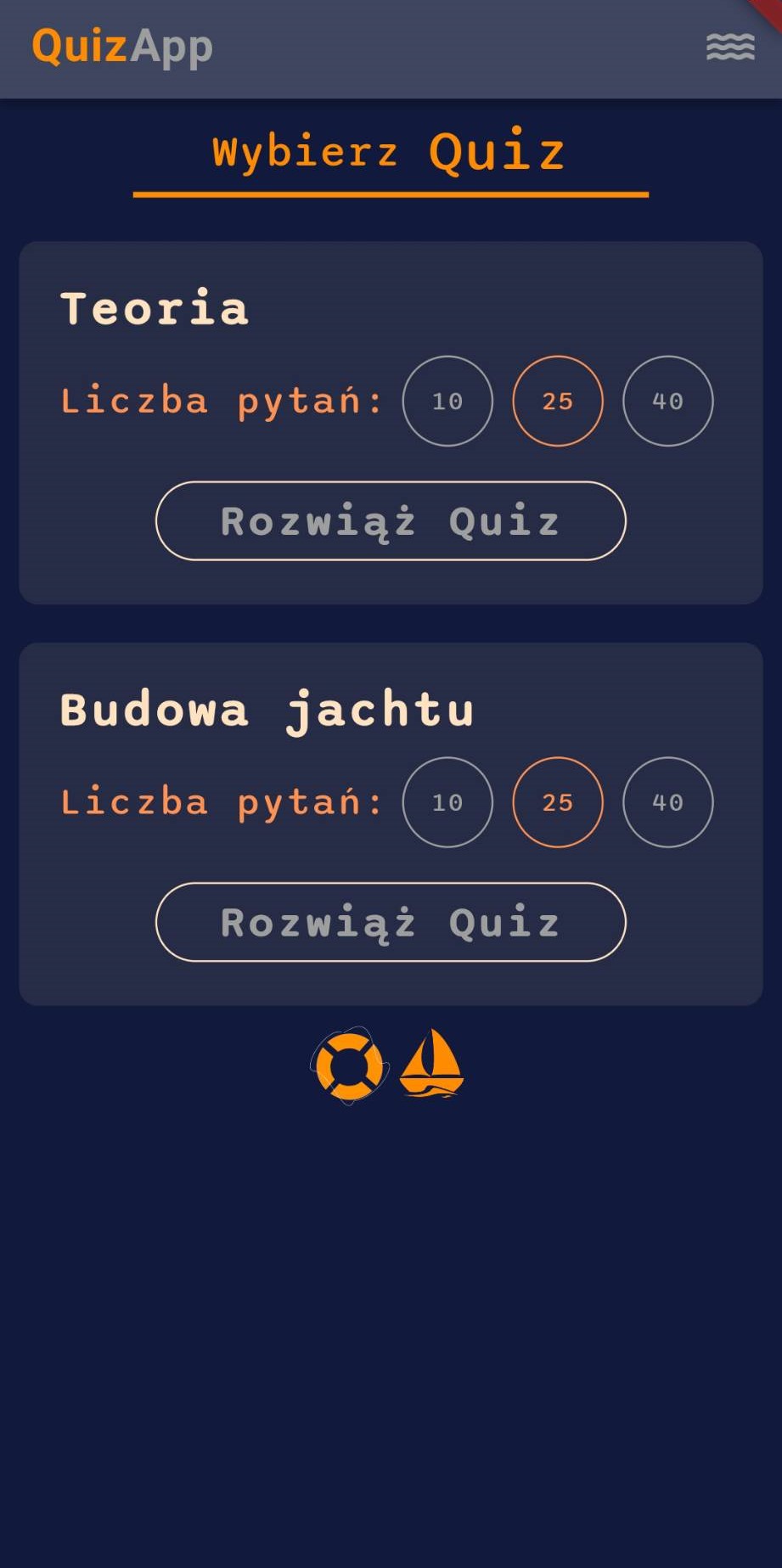Screen dimensions: 782x1568
Task: Click the QuizApp logo in the header
Action: 121,47
